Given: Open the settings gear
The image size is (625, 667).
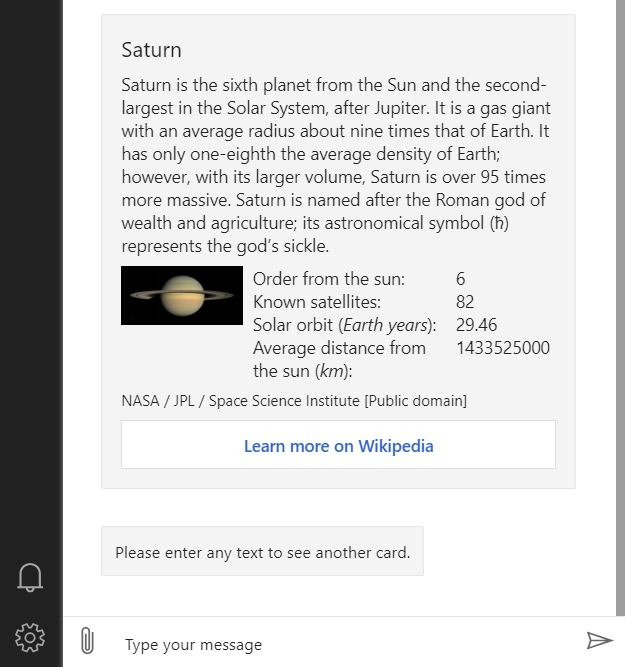Looking at the screenshot, I should coord(30,636).
